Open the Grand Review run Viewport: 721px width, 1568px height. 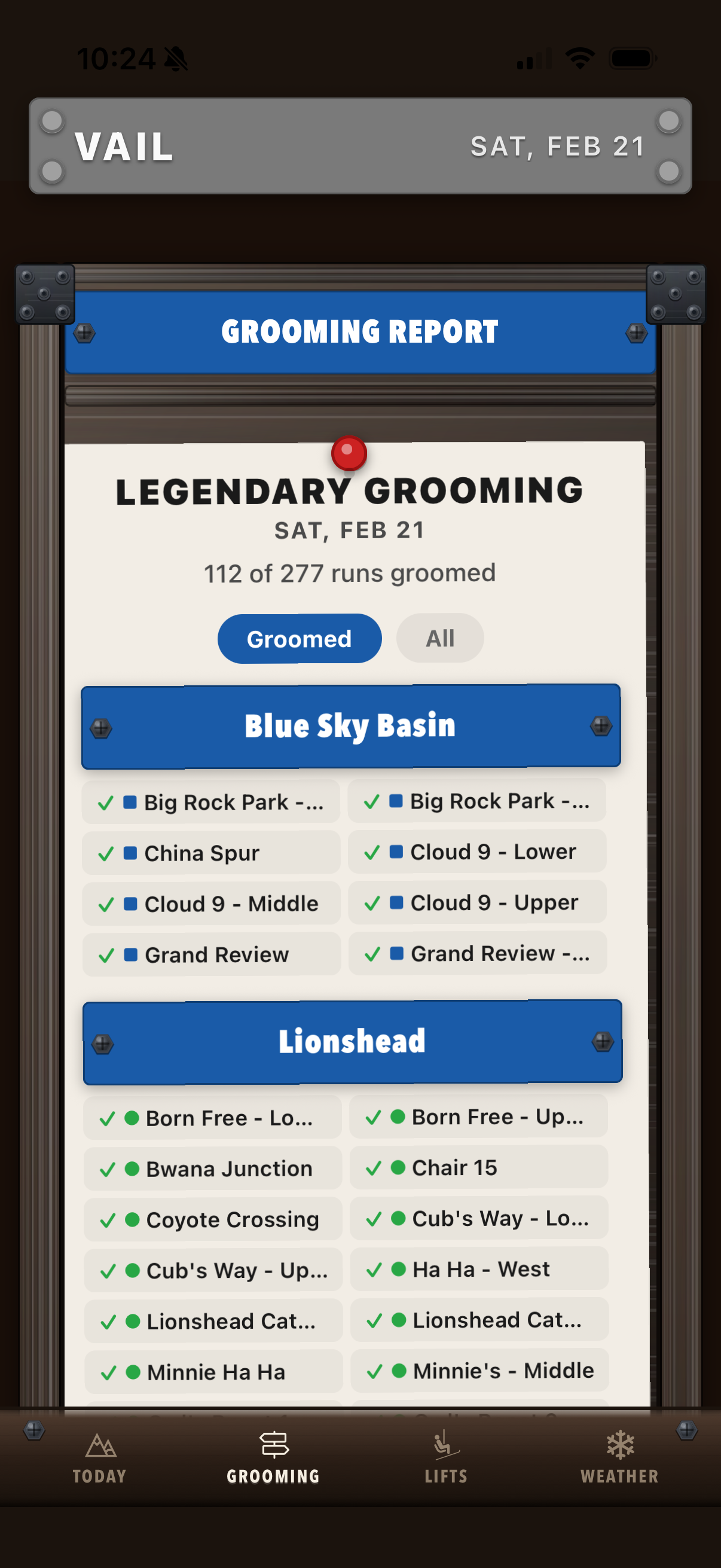[x=211, y=954]
